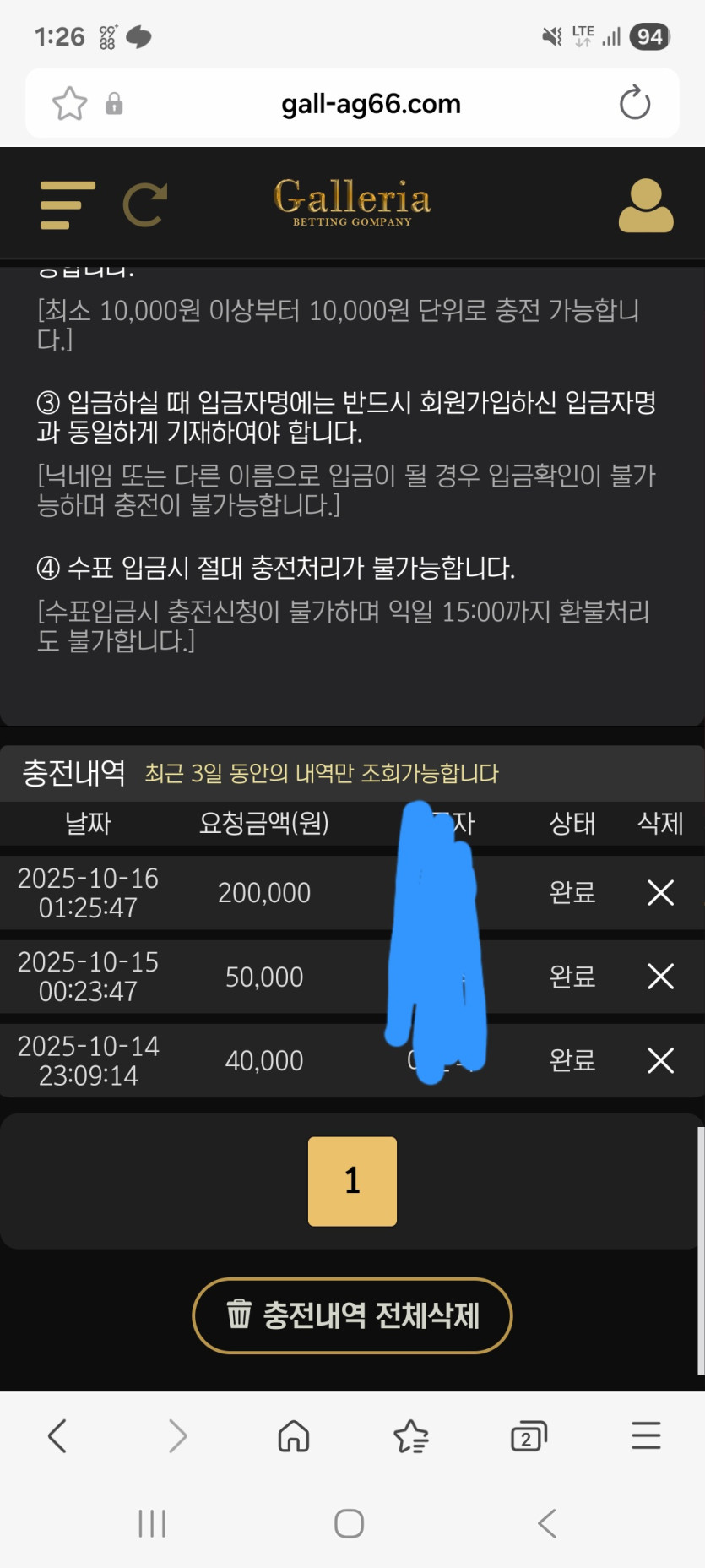Delete the 200,000 charge record
Screen dimensions: 705x1568
click(x=660, y=892)
